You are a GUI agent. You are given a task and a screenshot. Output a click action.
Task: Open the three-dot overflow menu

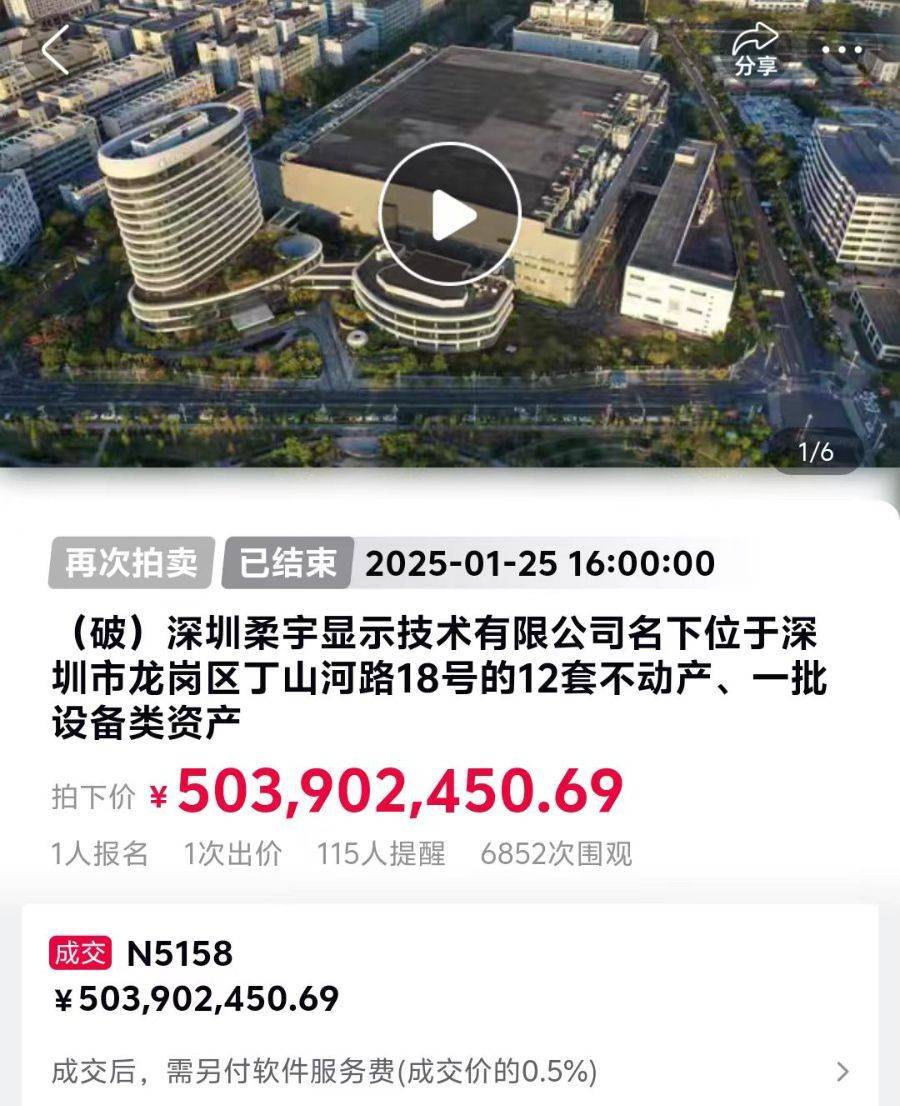[x=842, y=49]
